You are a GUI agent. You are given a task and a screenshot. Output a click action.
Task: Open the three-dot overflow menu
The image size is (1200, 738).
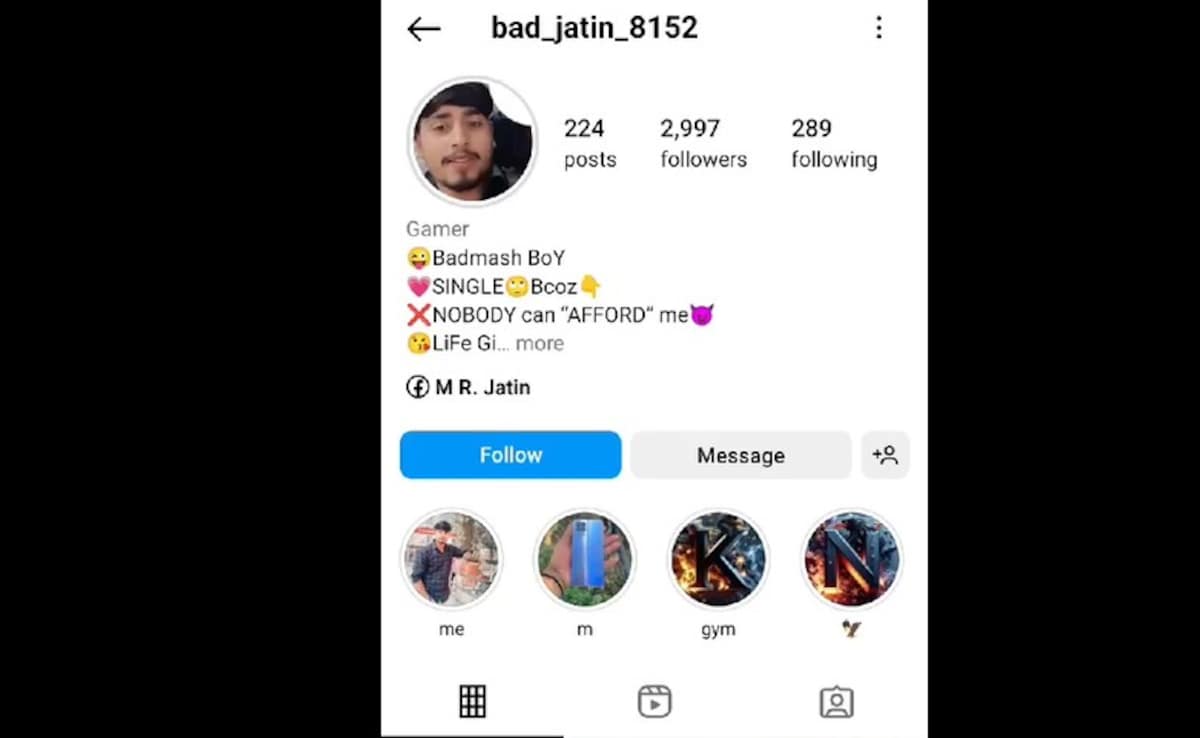879,28
